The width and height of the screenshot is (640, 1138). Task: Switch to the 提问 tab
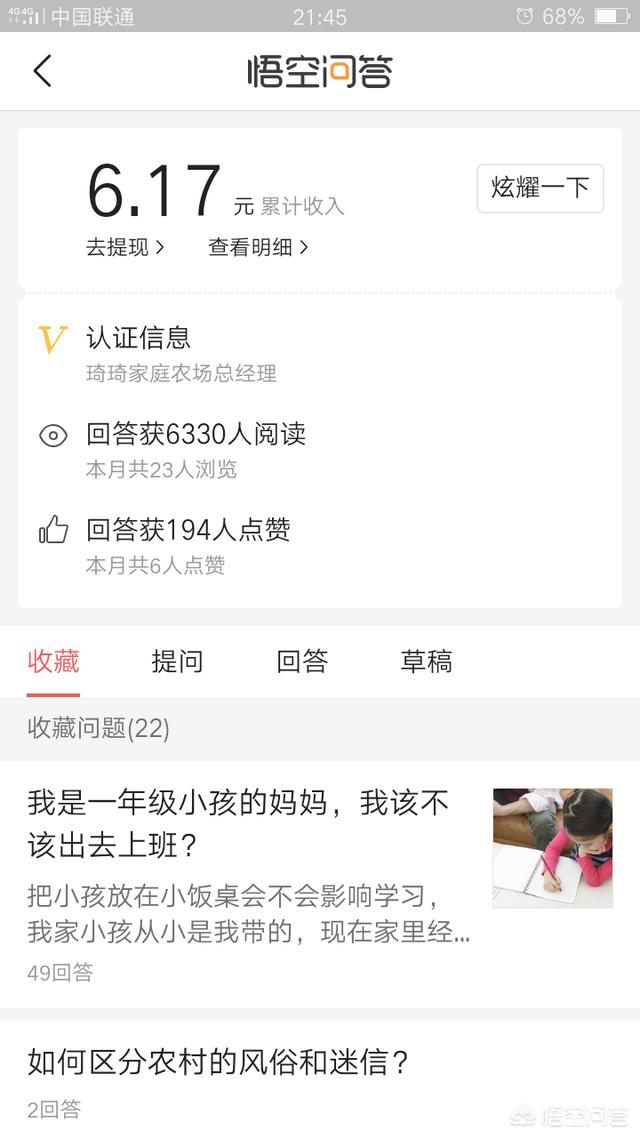coord(177,661)
